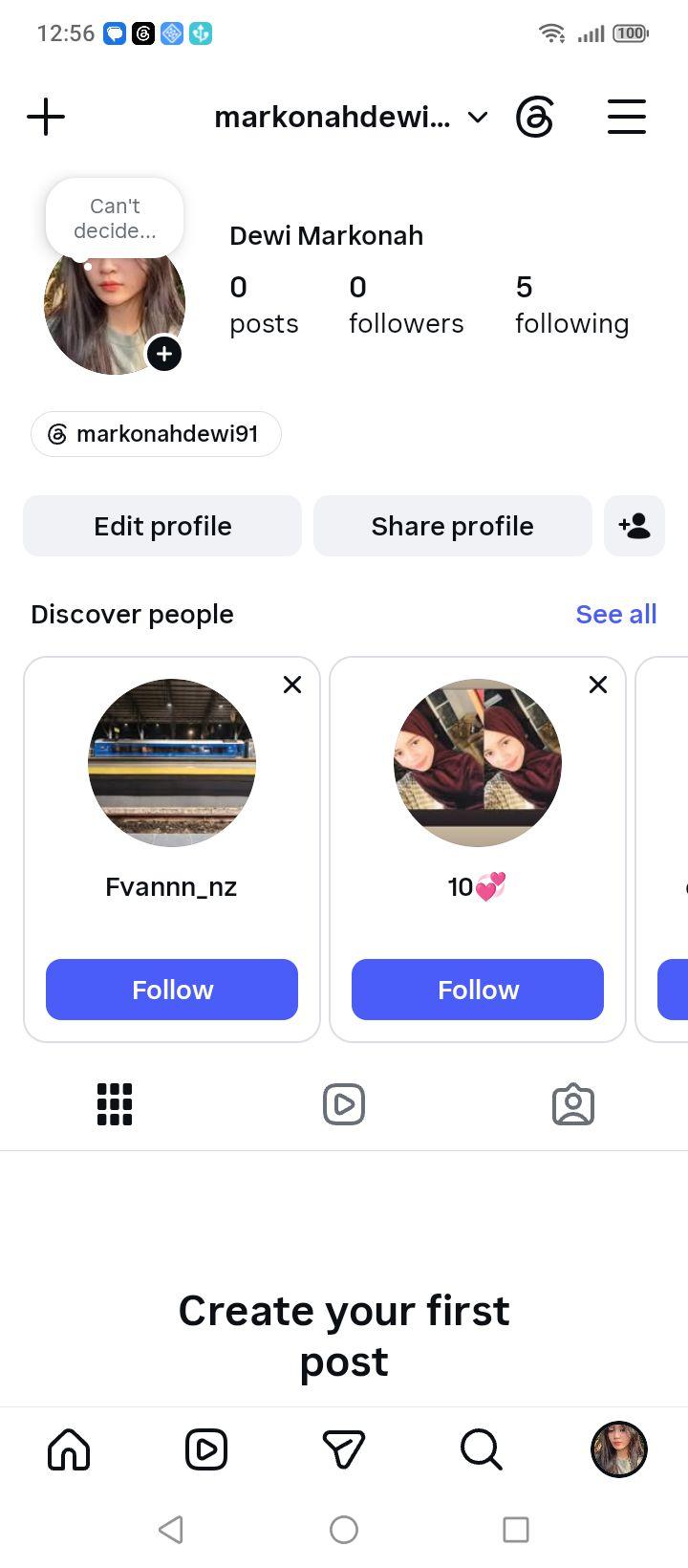The width and height of the screenshot is (688, 1568).
Task: Tap the plus icon to create content
Action: coord(46,118)
